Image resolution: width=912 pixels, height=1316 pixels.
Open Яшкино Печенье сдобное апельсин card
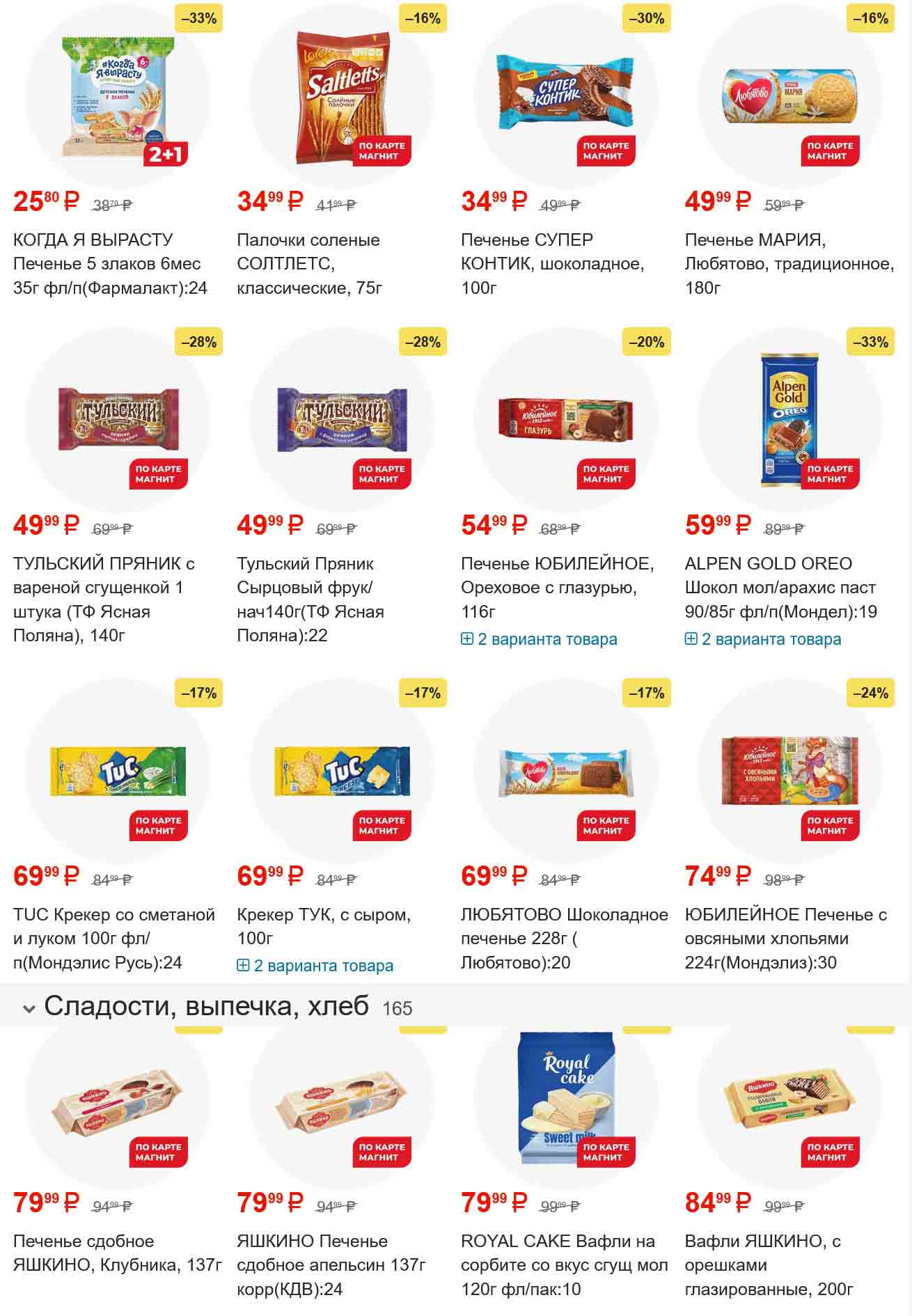pos(341,1100)
